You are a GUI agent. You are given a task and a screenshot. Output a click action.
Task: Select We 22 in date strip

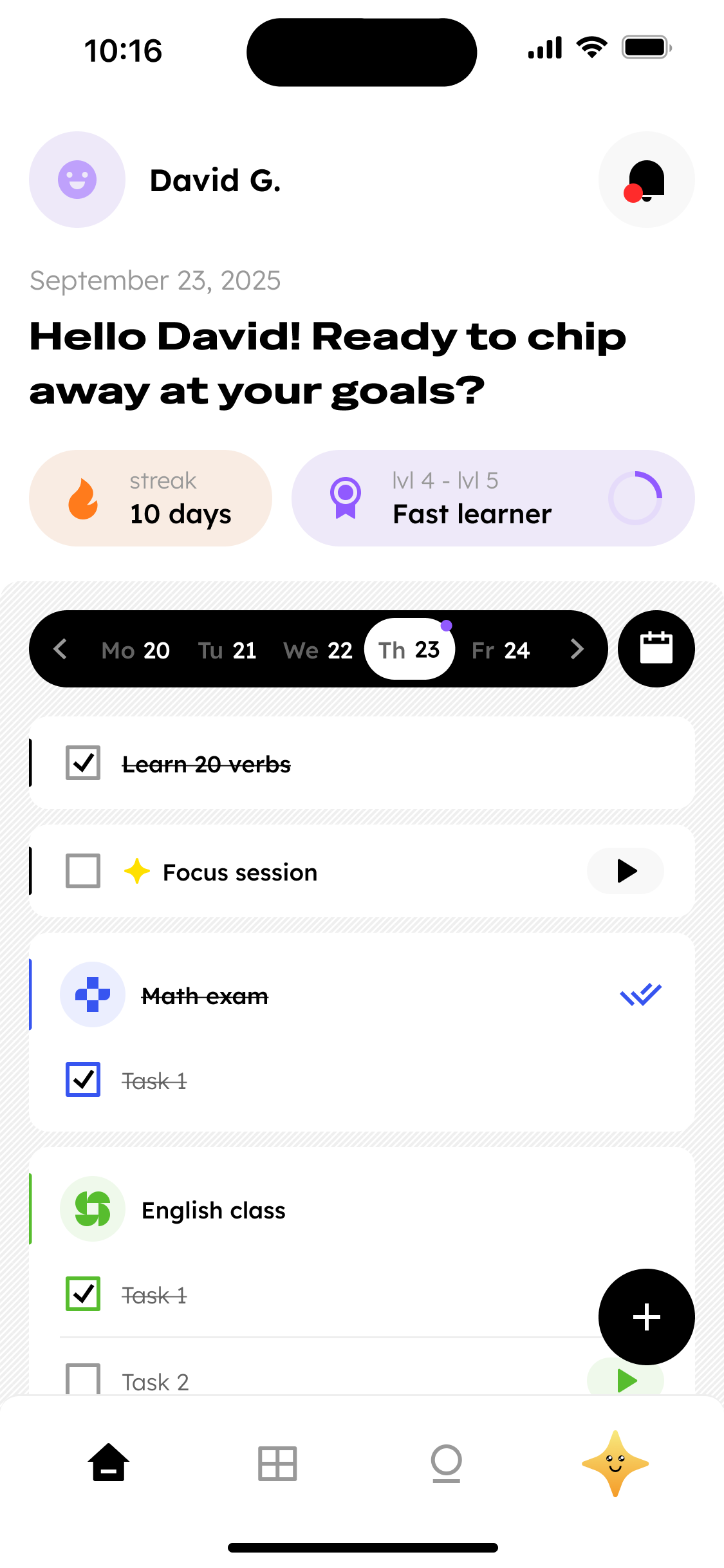coord(318,650)
